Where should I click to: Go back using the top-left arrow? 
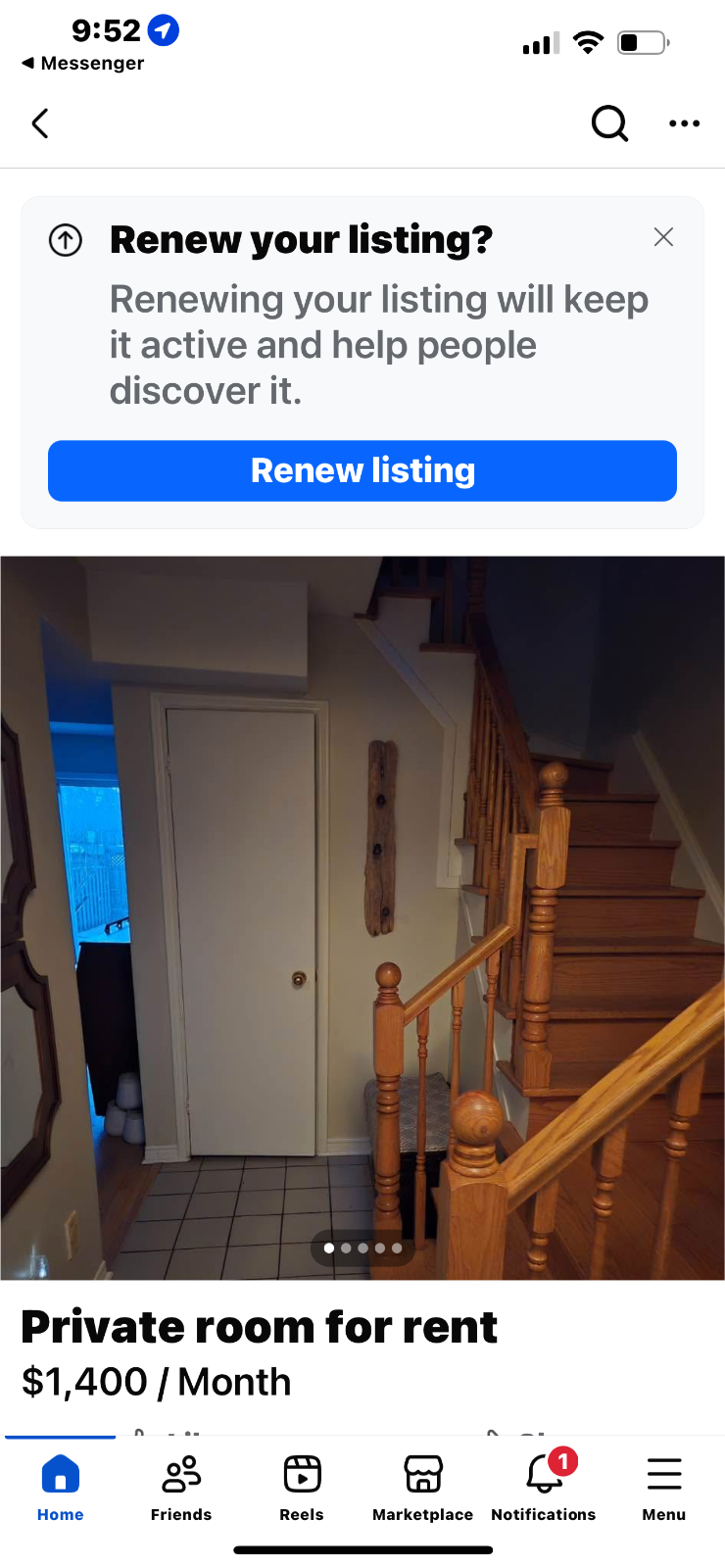pyautogui.click(x=40, y=123)
